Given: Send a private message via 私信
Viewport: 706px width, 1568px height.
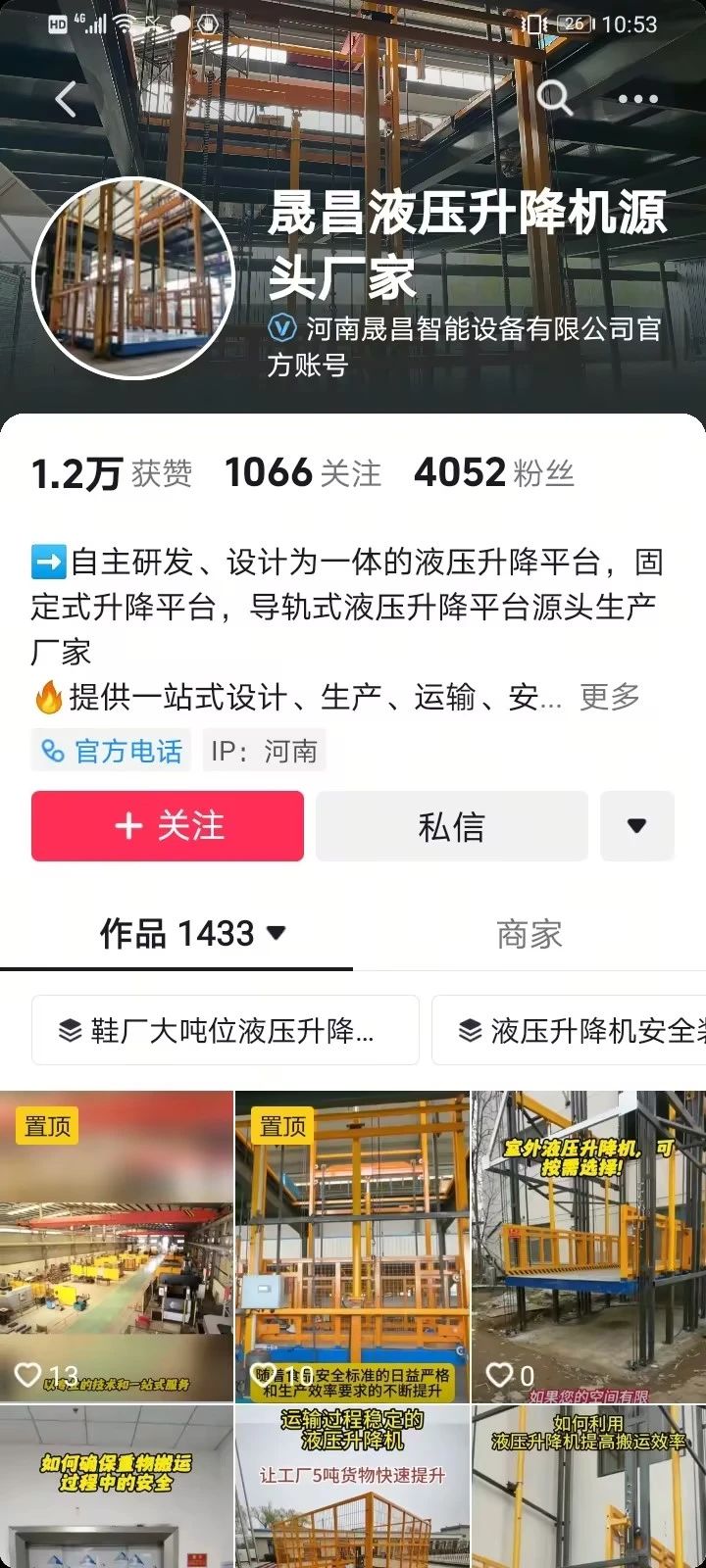Looking at the screenshot, I should (451, 826).
